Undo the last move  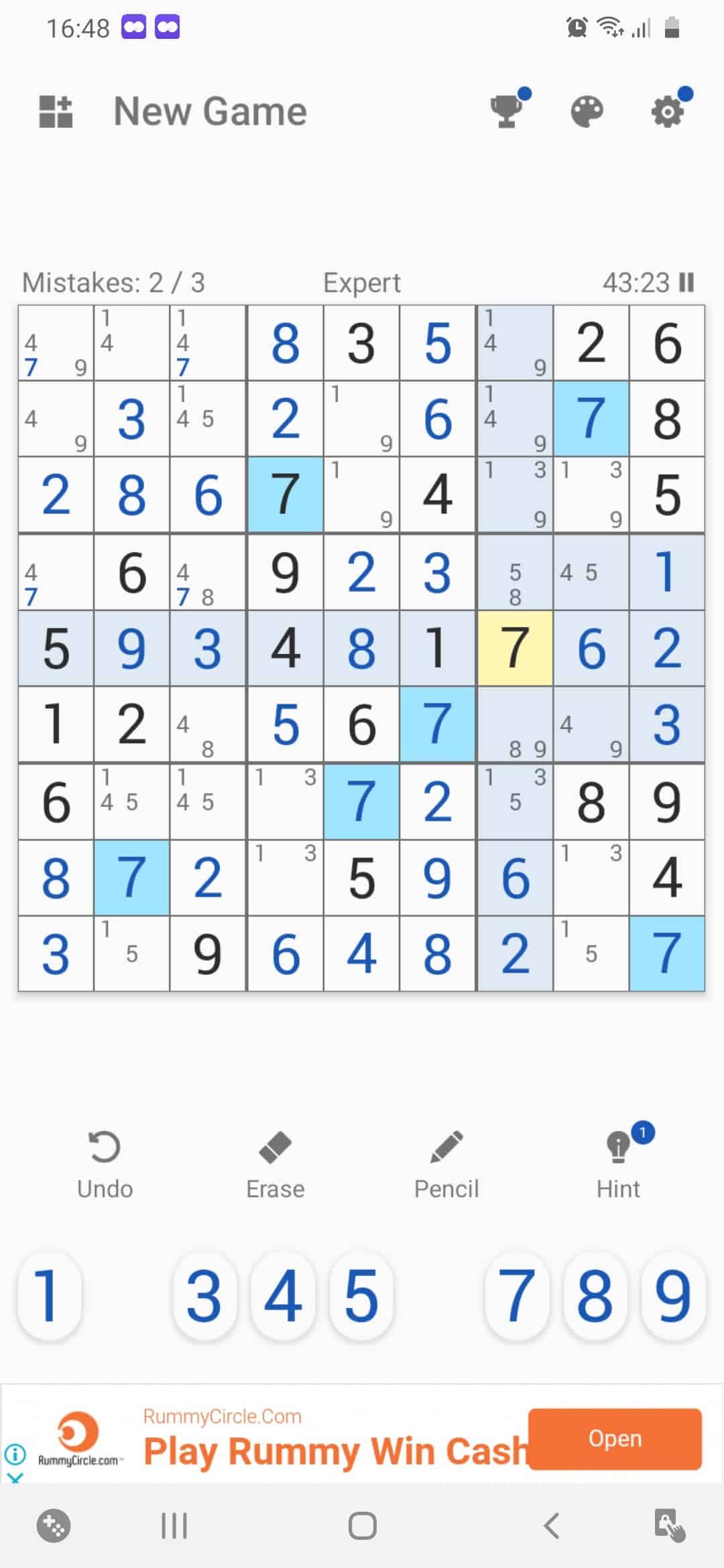(x=105, y=1165)
